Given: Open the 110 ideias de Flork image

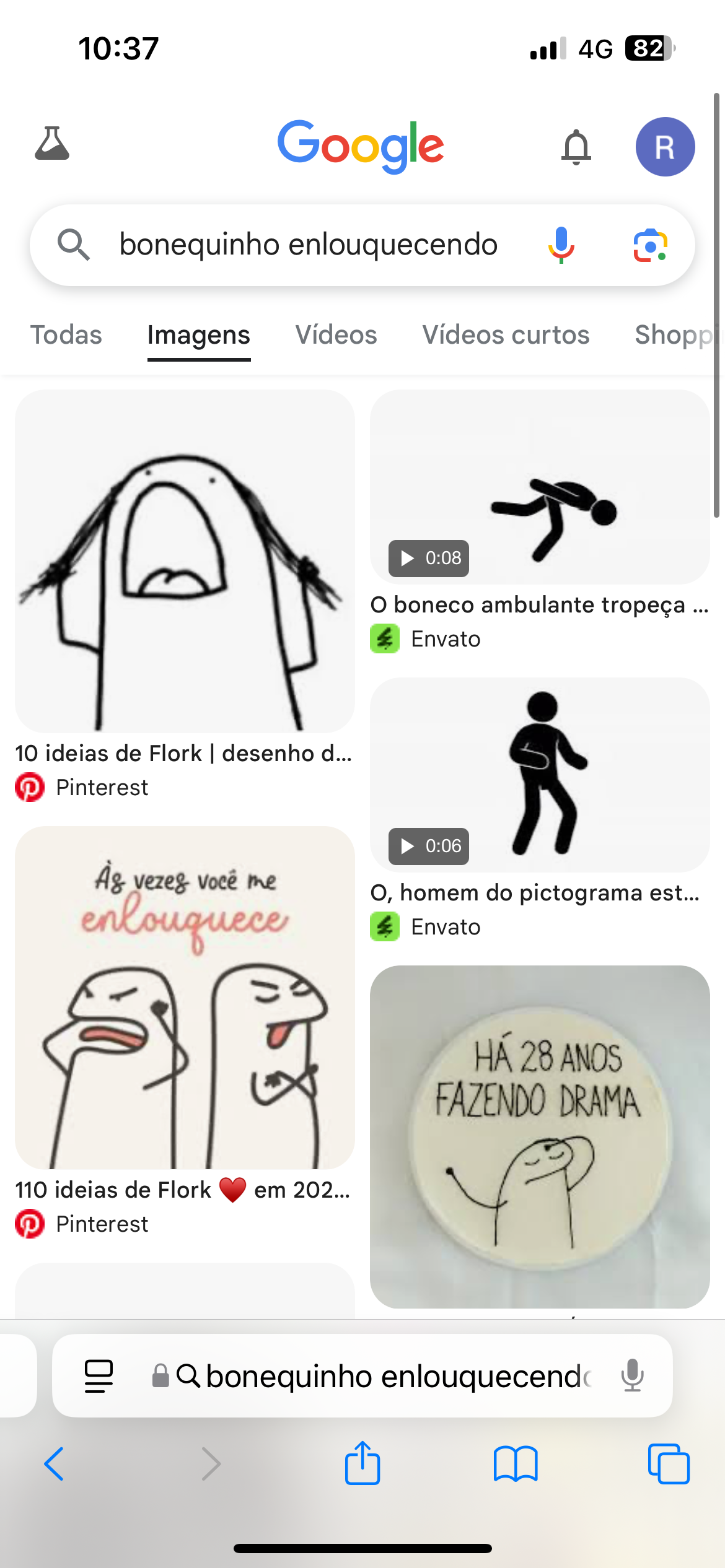Looking at the screenshot, I should pos(185,997).
